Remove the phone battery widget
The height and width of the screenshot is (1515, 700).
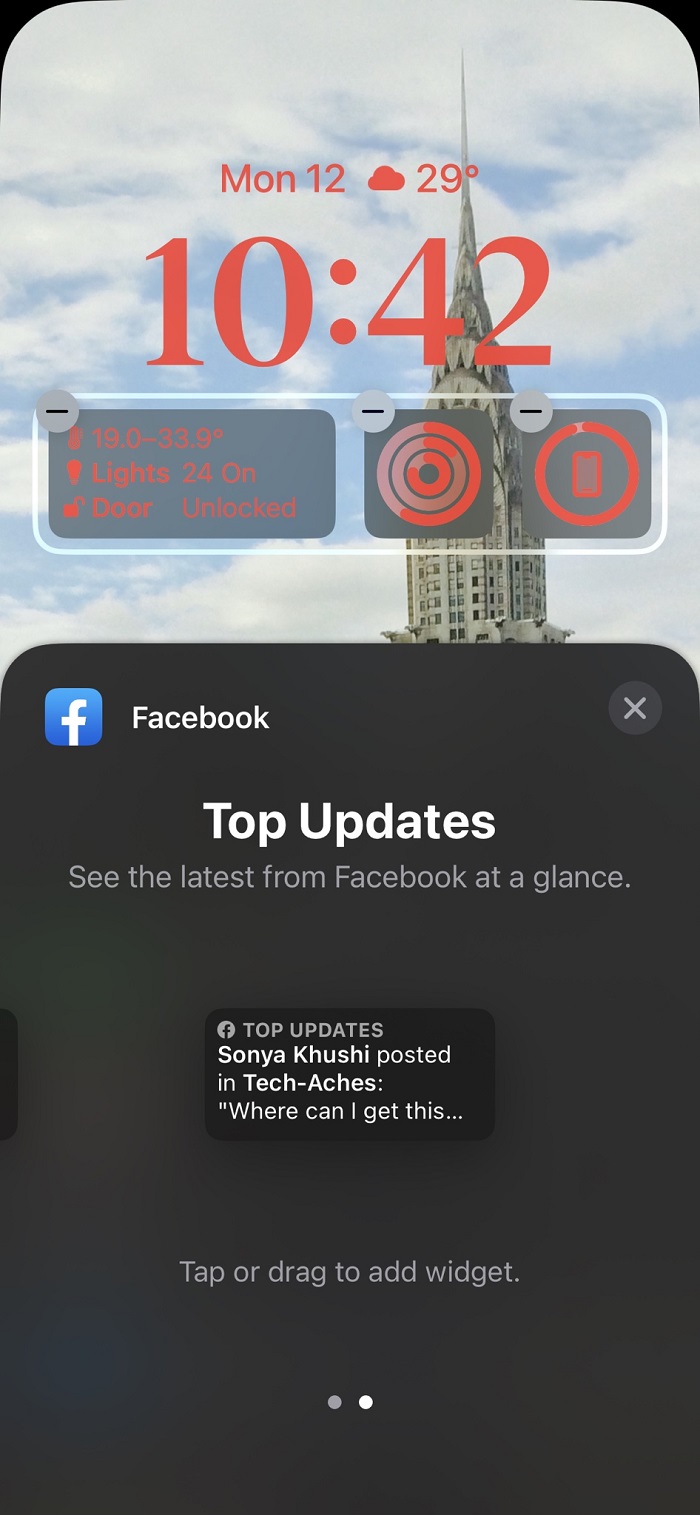[531, 411]
